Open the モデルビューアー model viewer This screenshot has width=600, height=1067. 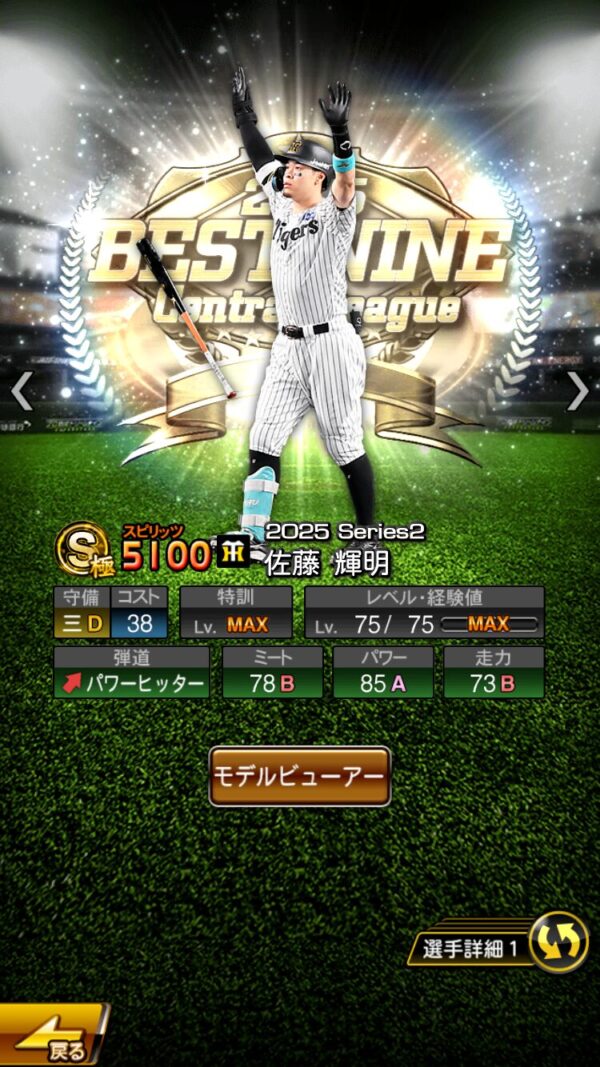[x=299, y=776]
